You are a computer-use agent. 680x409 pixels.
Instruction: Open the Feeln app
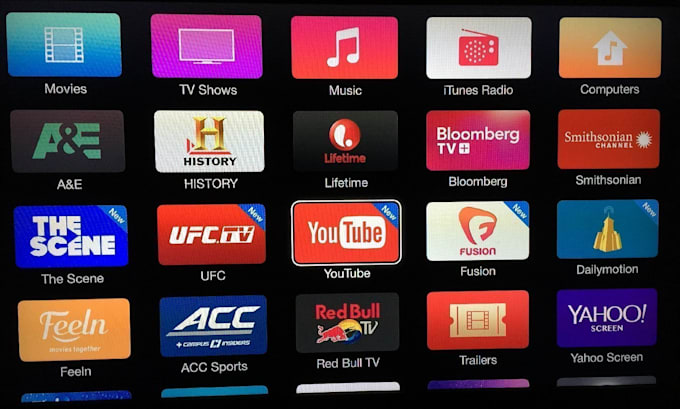(74, 328)
